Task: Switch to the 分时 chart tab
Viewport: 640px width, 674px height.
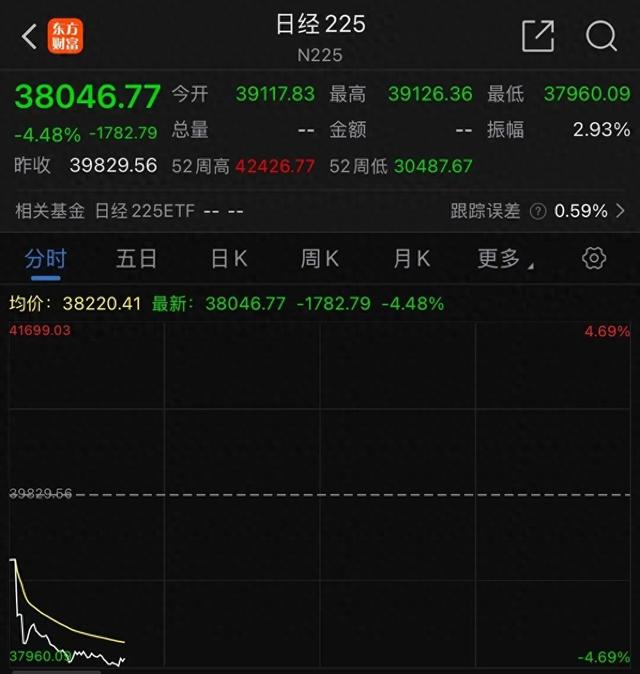Action: tap(45, 259)
